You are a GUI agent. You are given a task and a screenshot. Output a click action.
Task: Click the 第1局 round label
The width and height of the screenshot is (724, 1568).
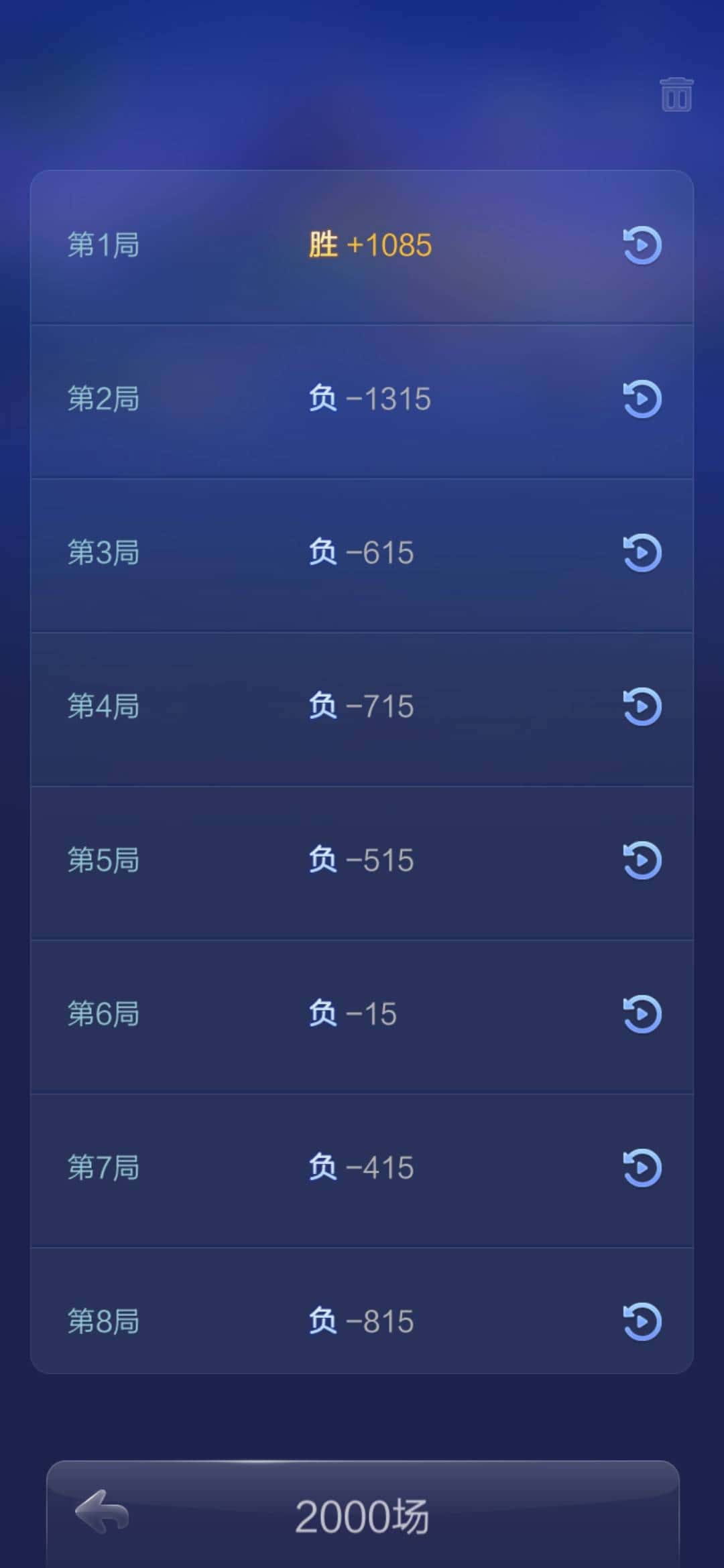pos(104,245)
